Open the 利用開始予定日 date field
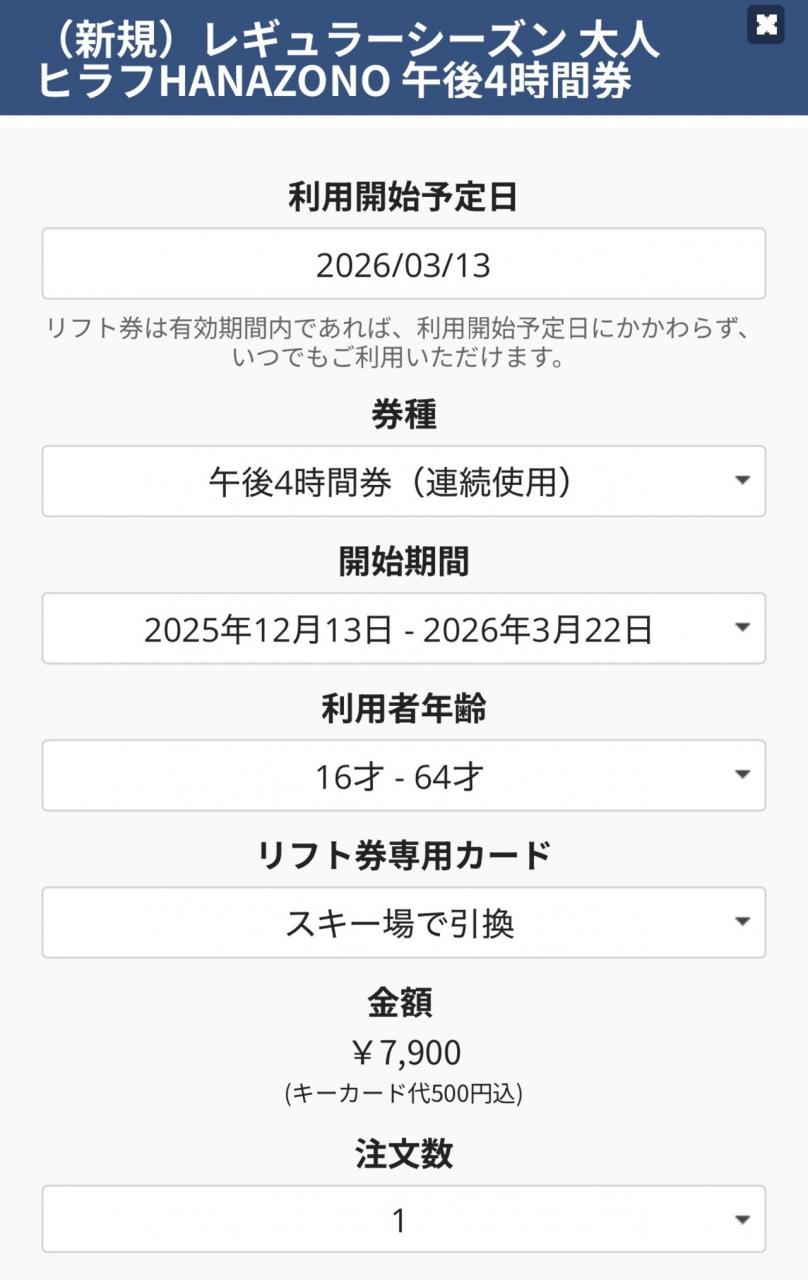The height and width of the screenshot is (1280, 808). tap(403, 264)
